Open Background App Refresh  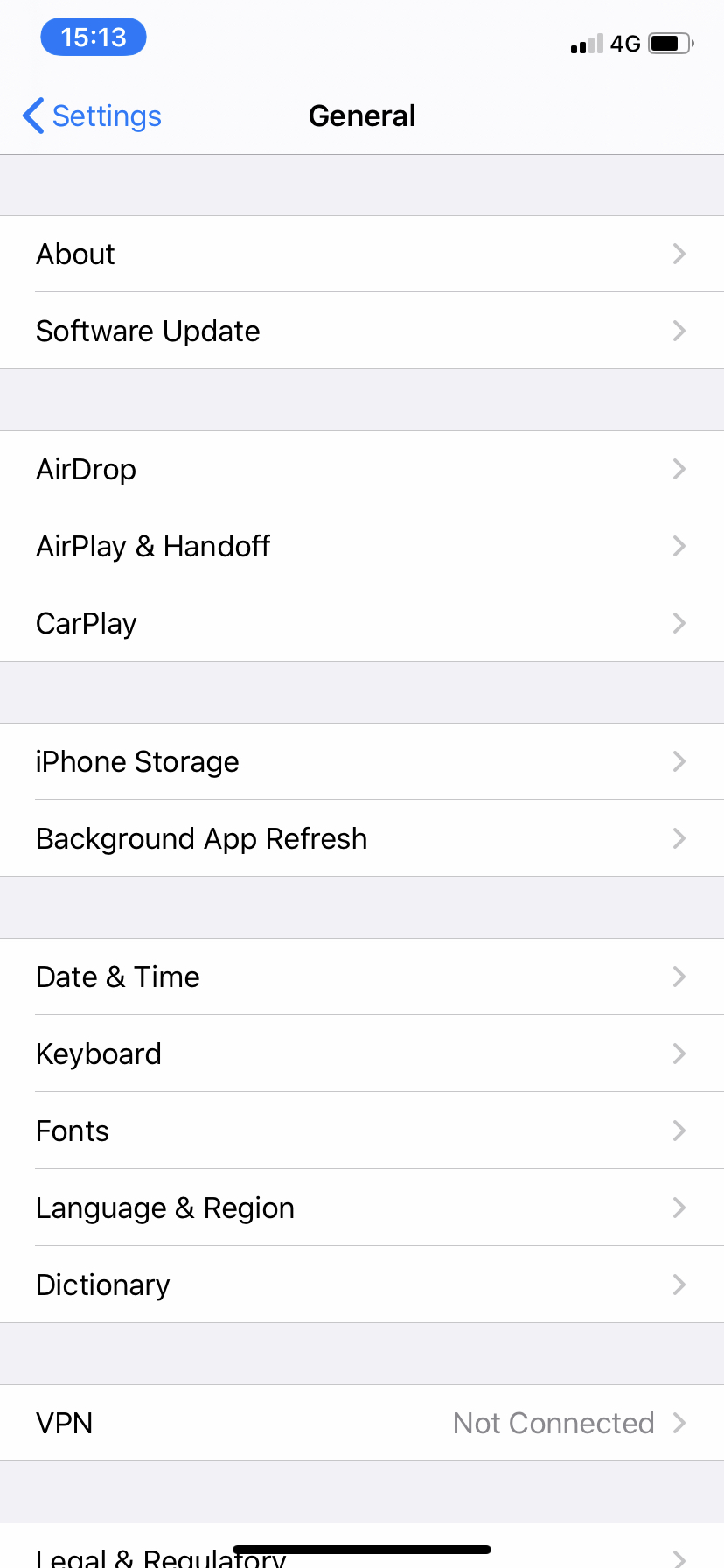(x=362, y=838)
